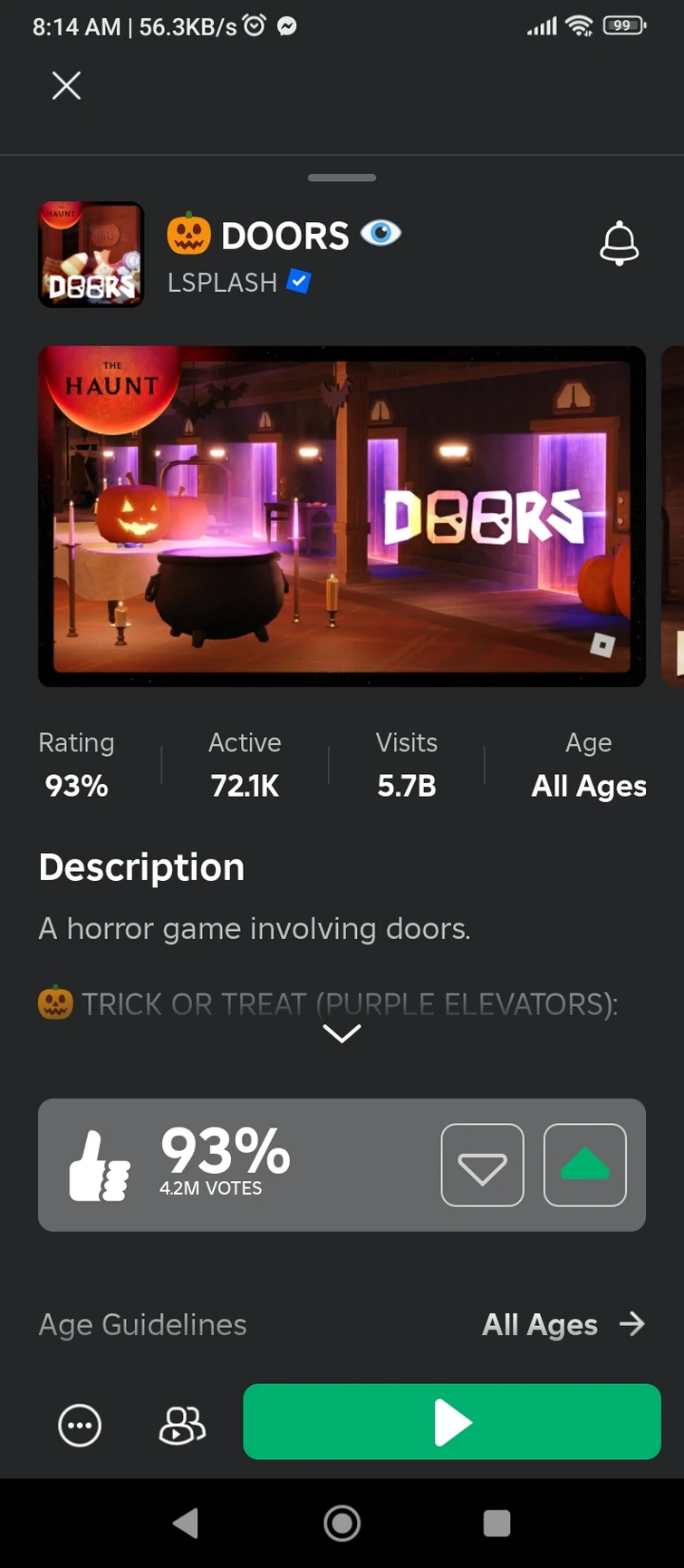The height and width of the screenshot is (1568, 684).
Task: Invite friends using the group icon
Action: tap(182, 1425)
